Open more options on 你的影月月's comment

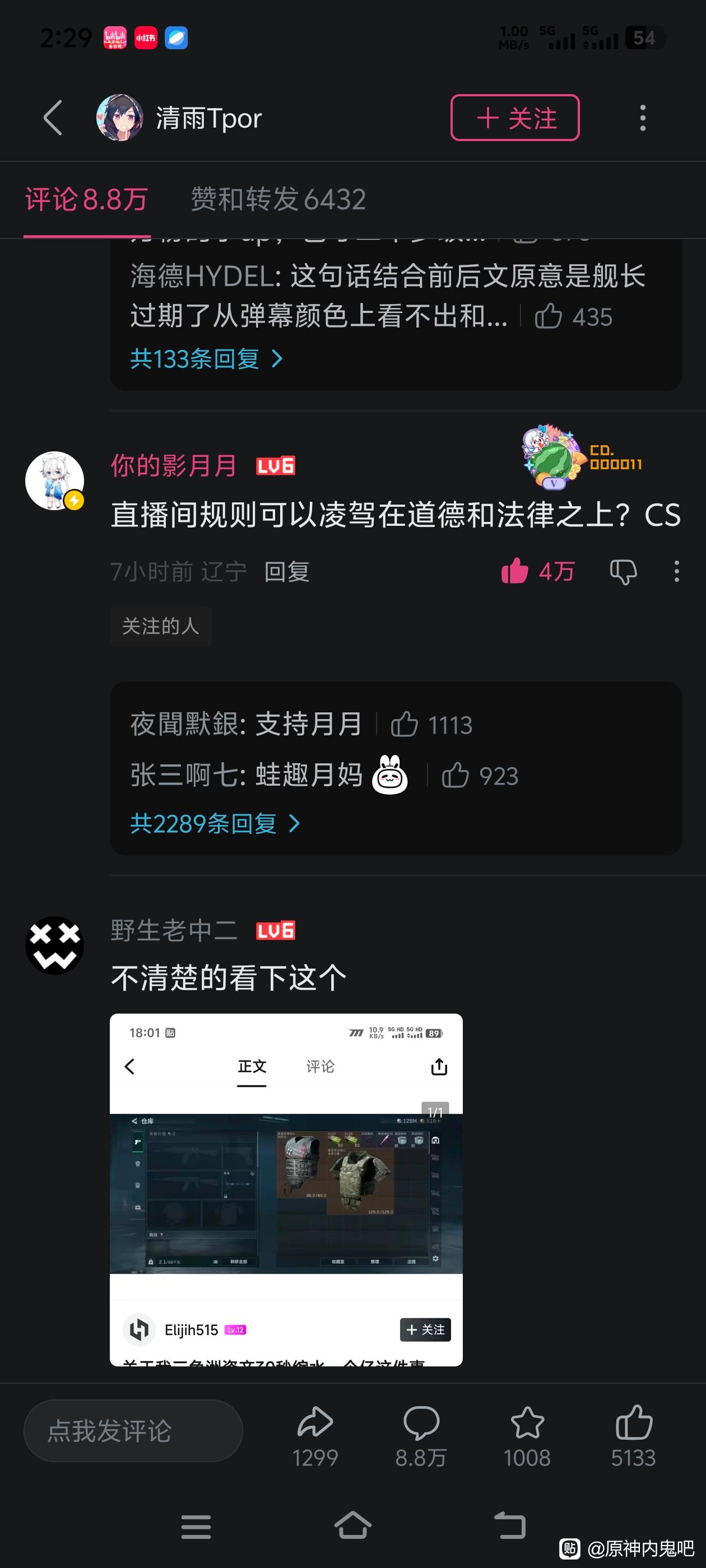click(x=676, y=572)
